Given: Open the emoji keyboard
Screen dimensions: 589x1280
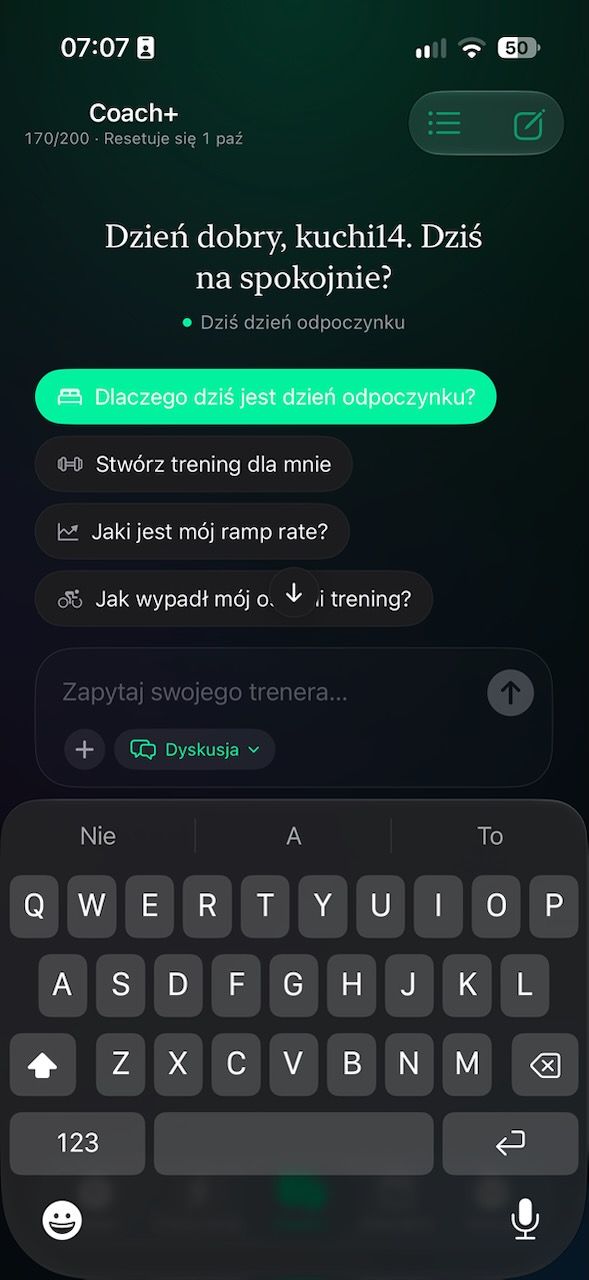Looking at the screenshot, I should [63, 1219].
